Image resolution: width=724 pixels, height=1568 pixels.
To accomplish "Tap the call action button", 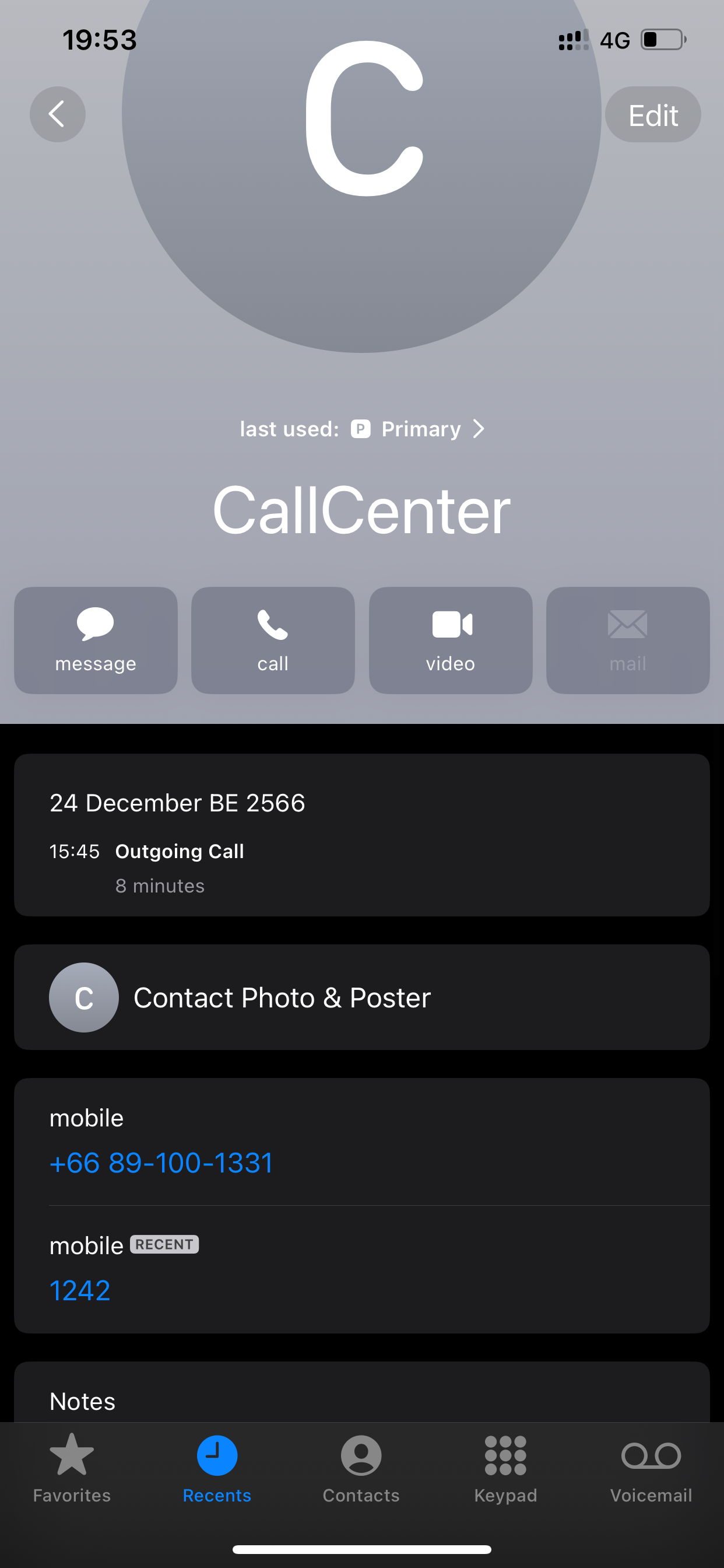I will pos(273,640).
